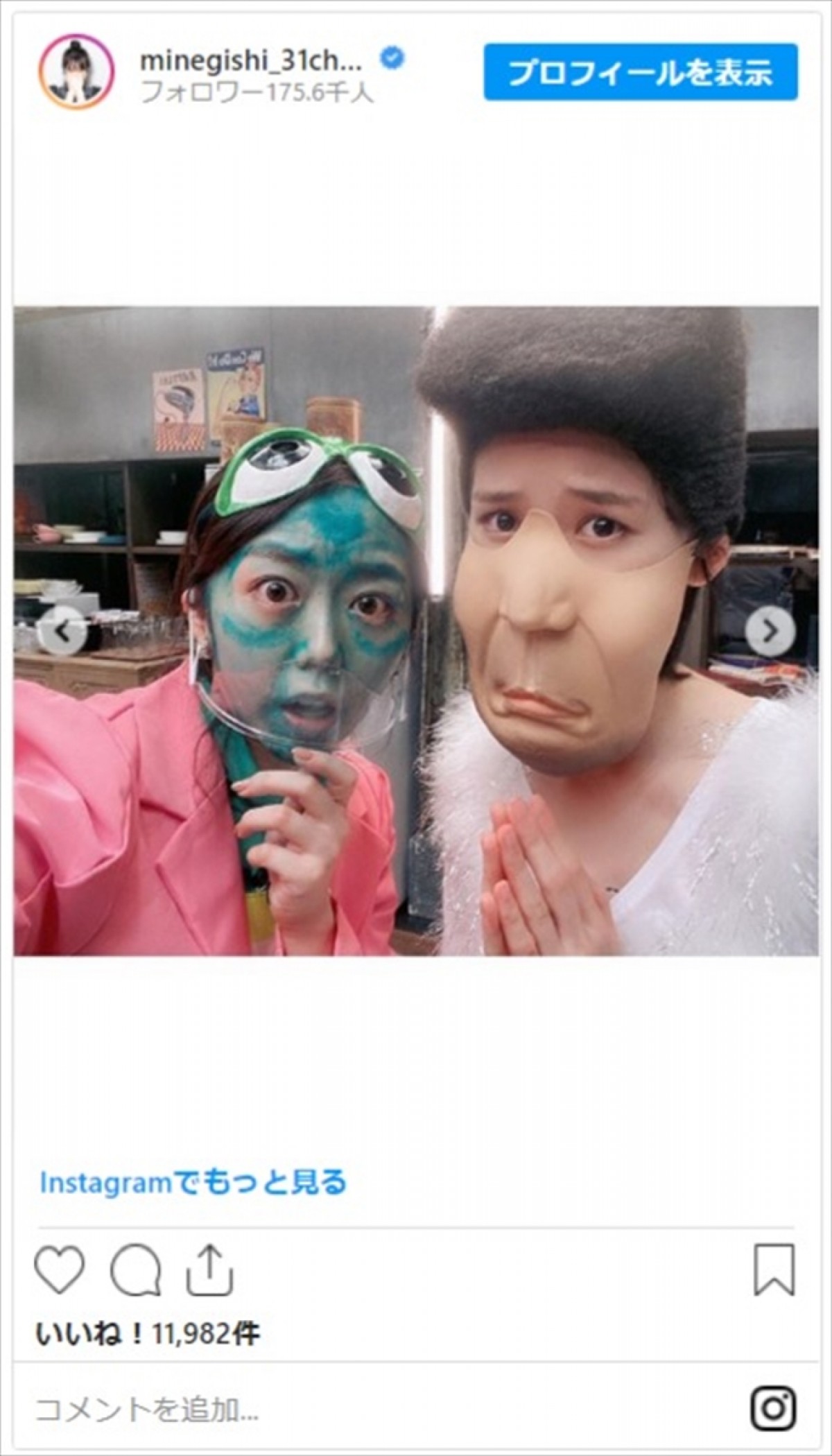Go to the previous photo in carousel

point(62,630)
